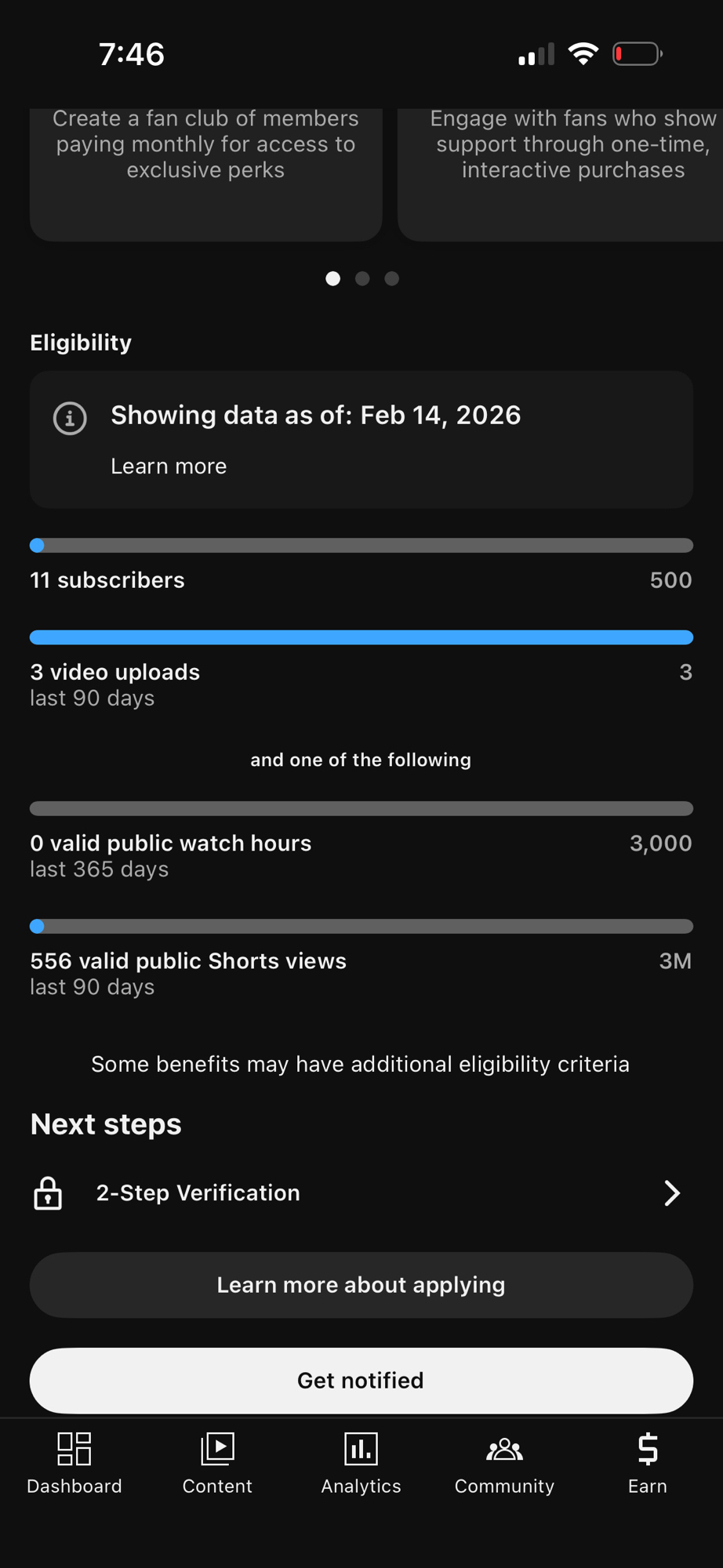
Task: Open the Dashboard tab
Action: (x=74, y=1463)
